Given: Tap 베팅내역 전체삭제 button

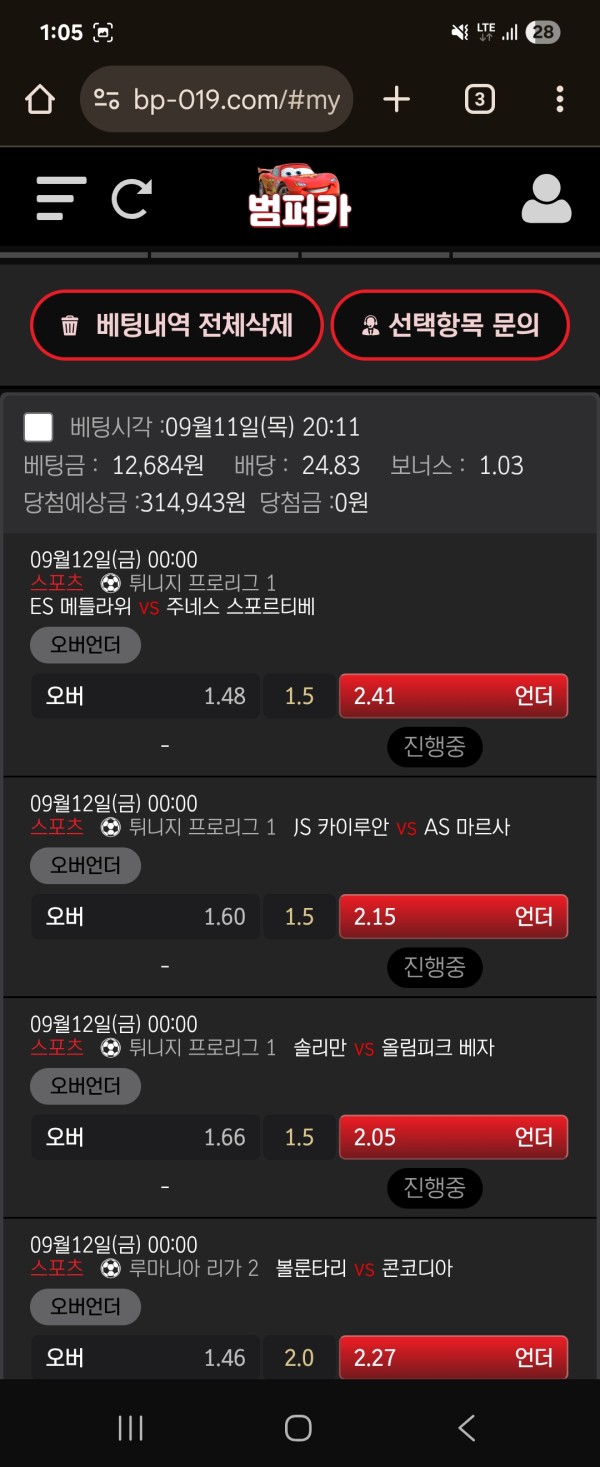Looking at the screenshot, I should click(x=177, y=325).
